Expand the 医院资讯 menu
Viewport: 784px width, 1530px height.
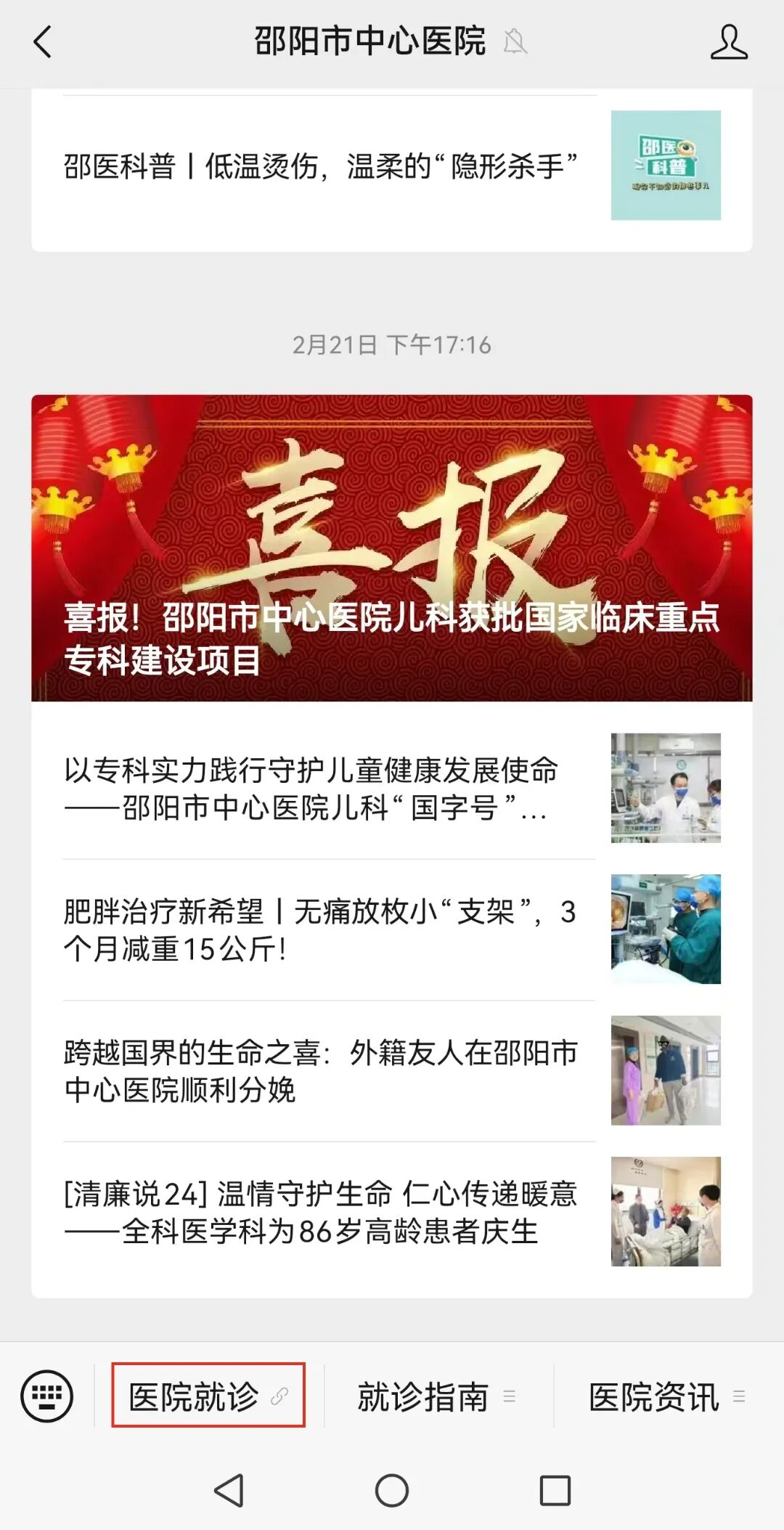[667, 1396]
